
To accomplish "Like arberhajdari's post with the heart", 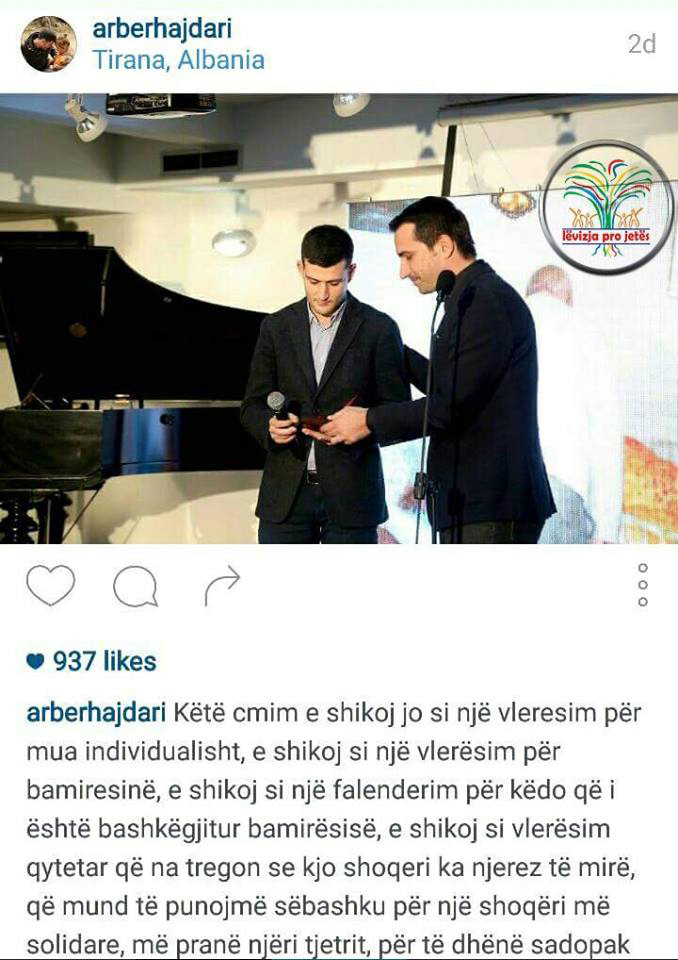I will (50, 586).
